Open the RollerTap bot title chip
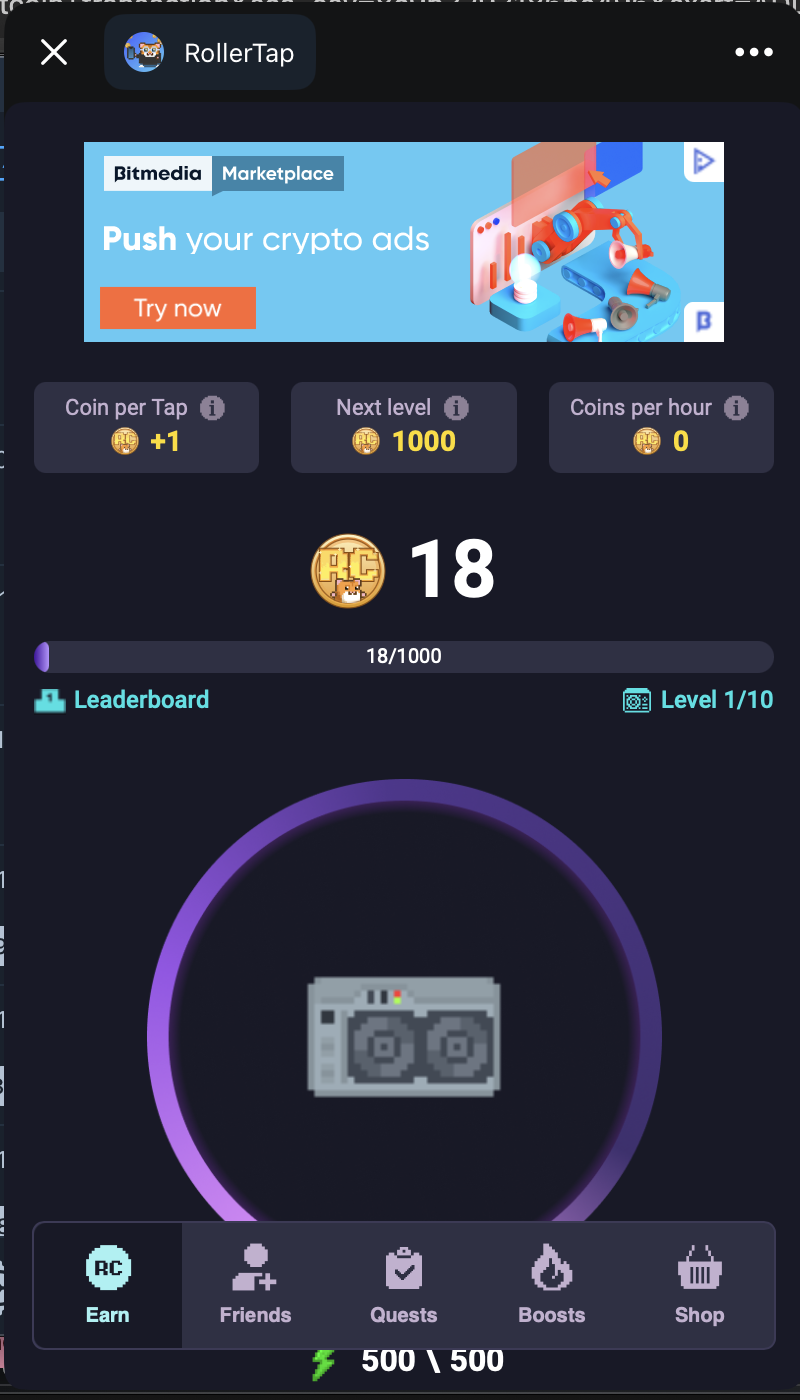Viewport: 800px width, 1400px height. tap(210, 53)
